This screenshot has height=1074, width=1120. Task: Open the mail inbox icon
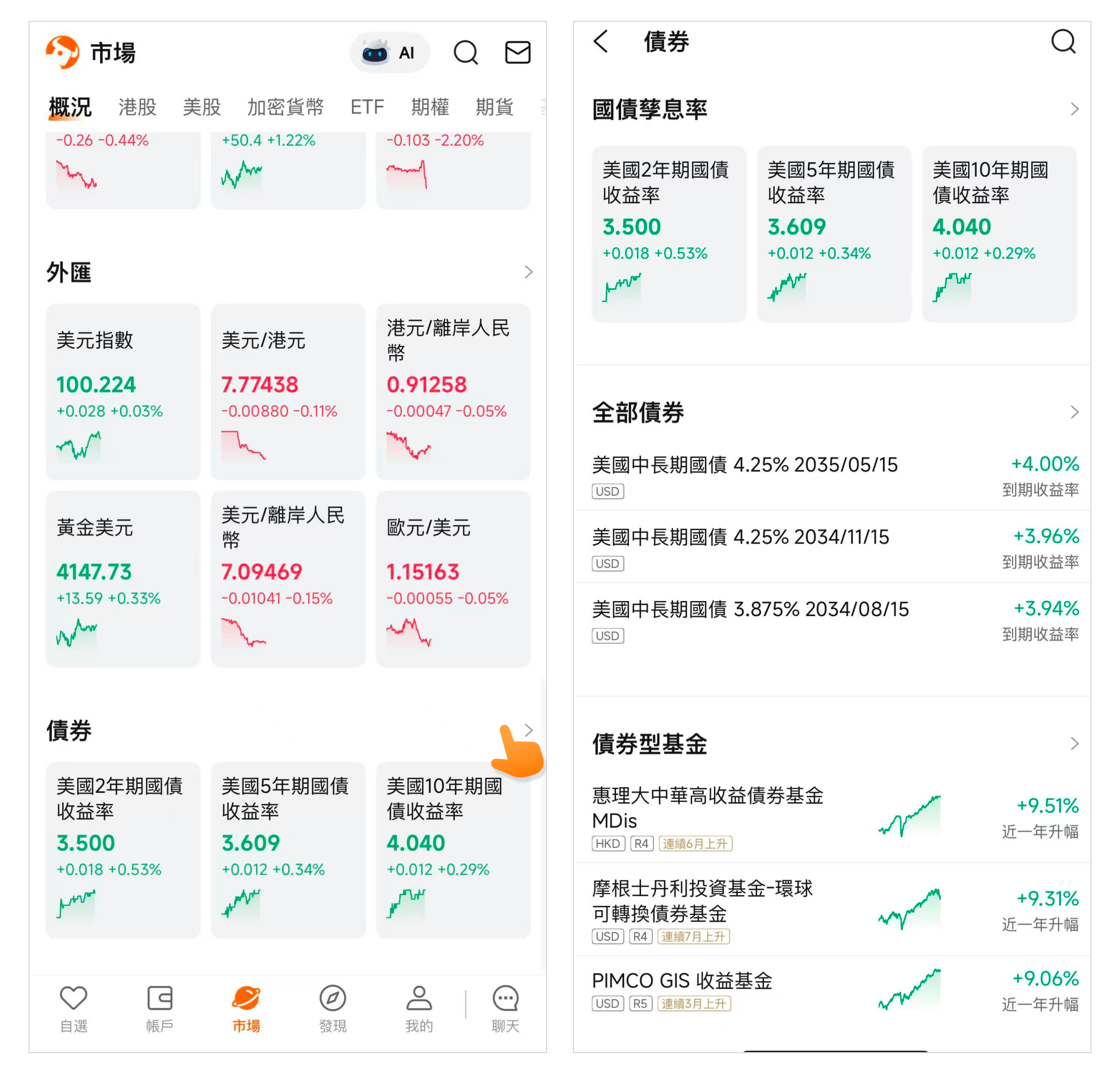click(517, 52)
